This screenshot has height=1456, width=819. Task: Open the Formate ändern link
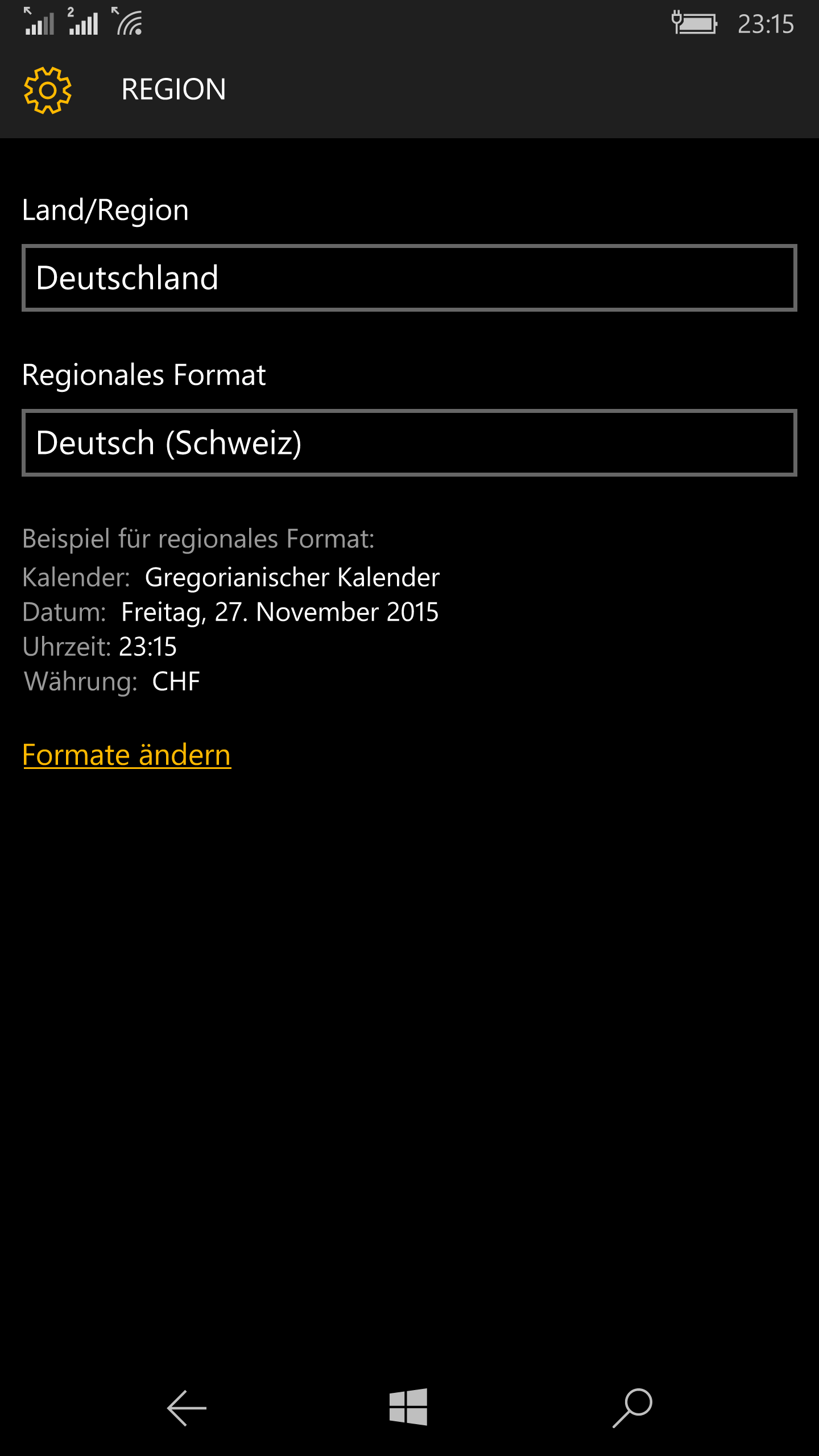click(127, 755)
